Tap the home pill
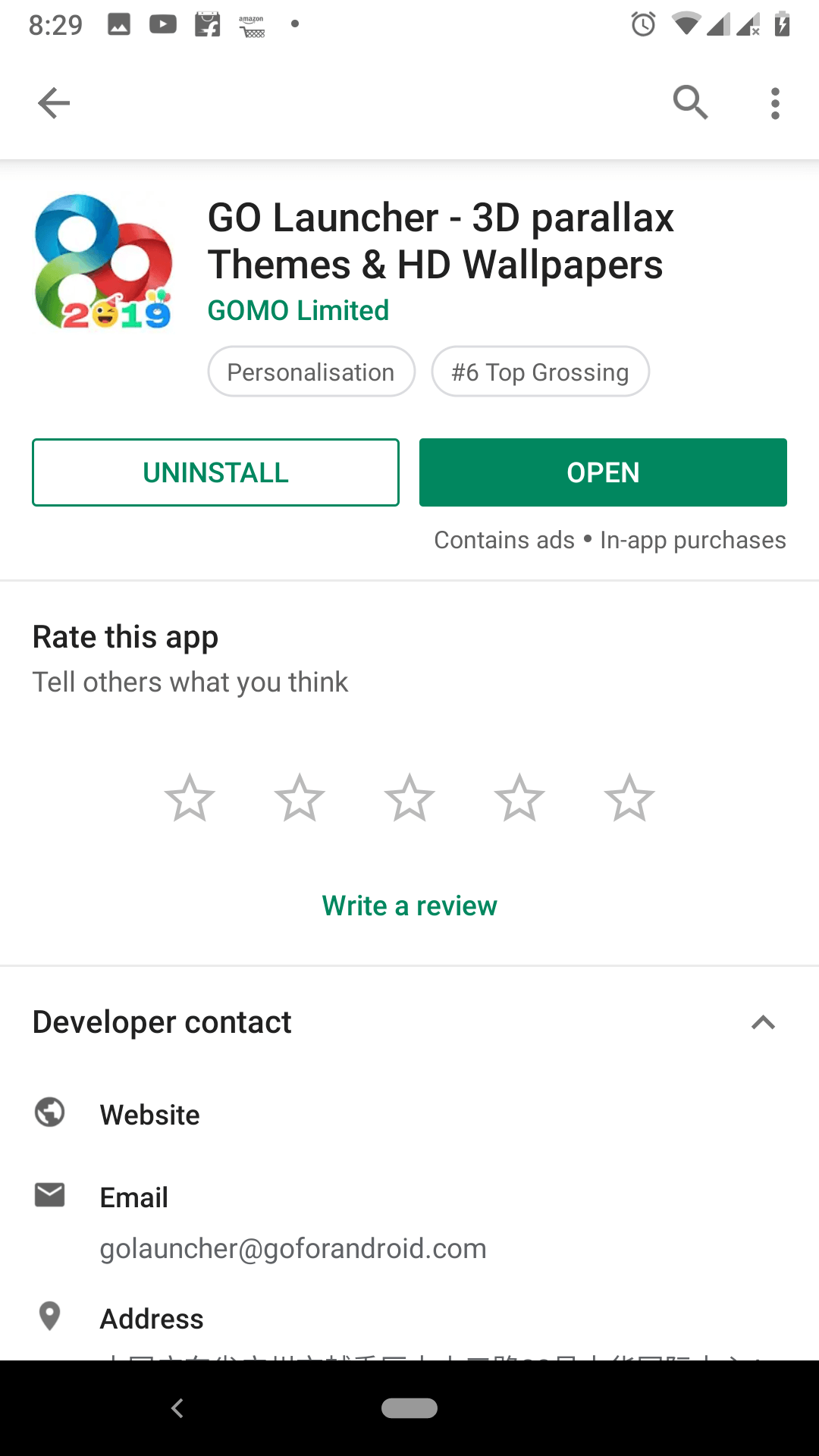Image resolution: width=819 pixels, height=1456 pixels. click(x=409, y=1408)
